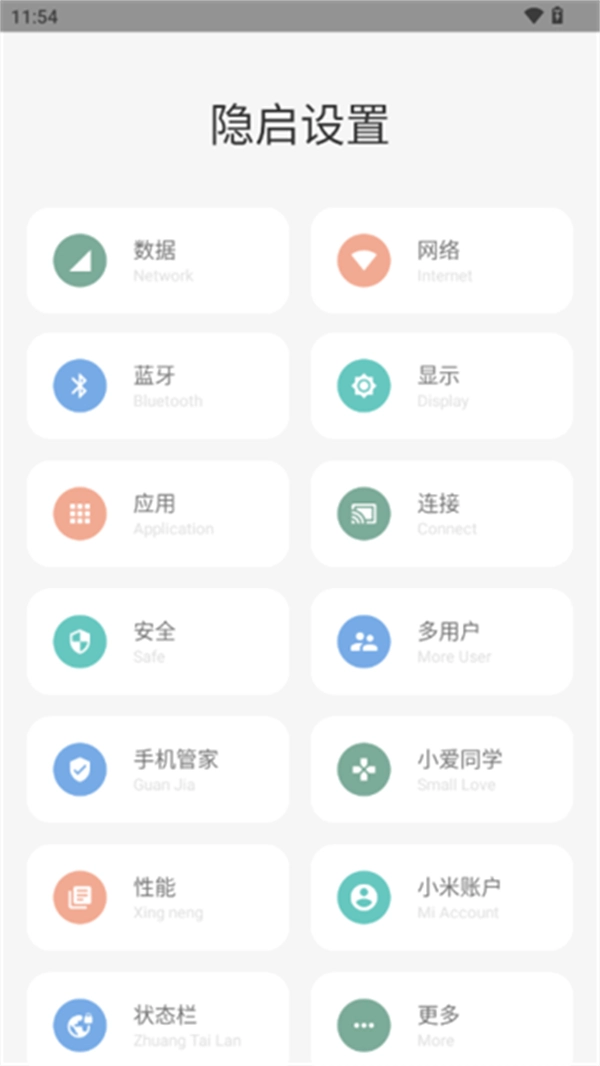Open the 数据 Network card
Viewport: 600px width, 1066px height.
tap(157, 260)
